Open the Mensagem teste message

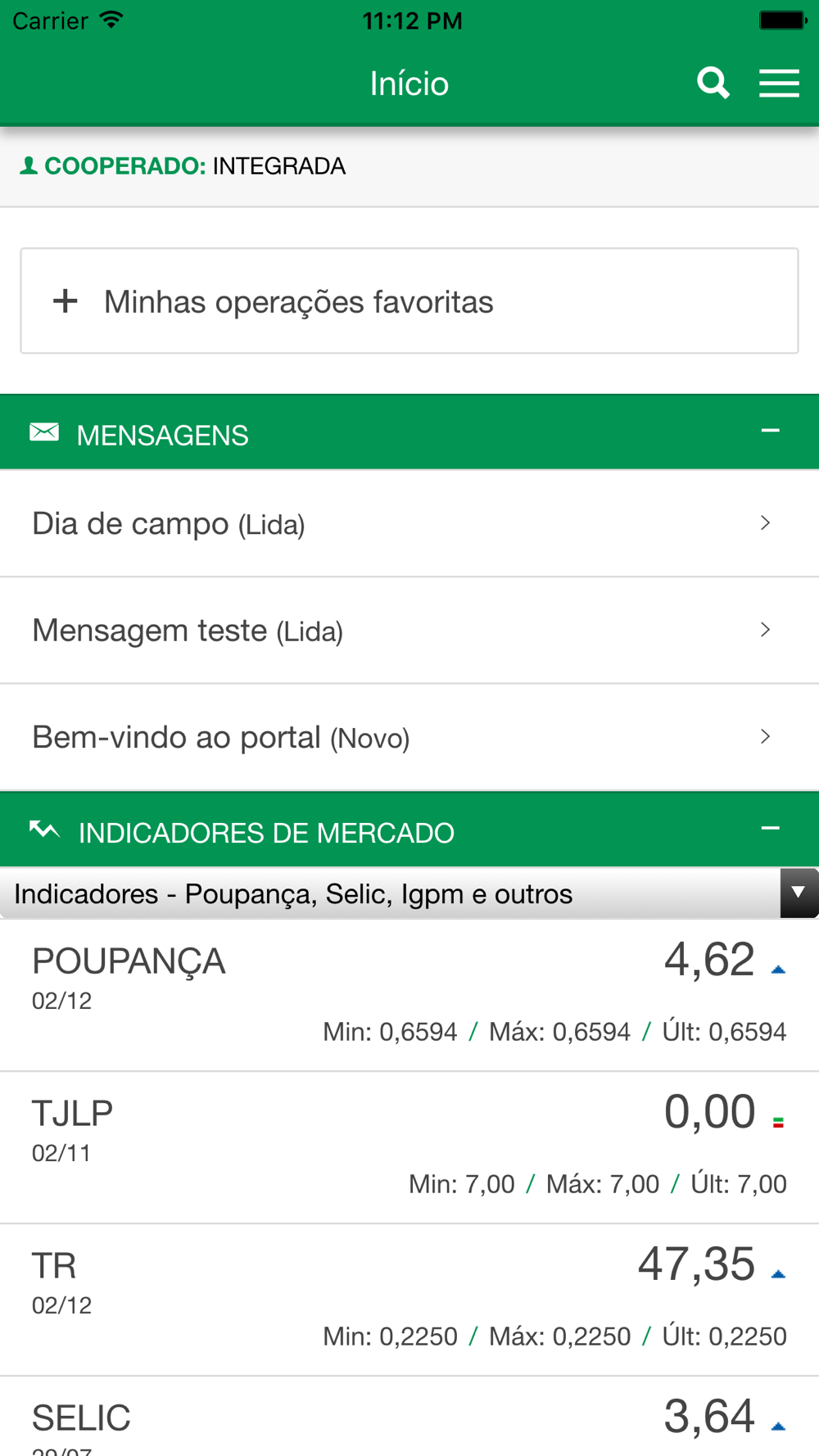pos(409,631)
